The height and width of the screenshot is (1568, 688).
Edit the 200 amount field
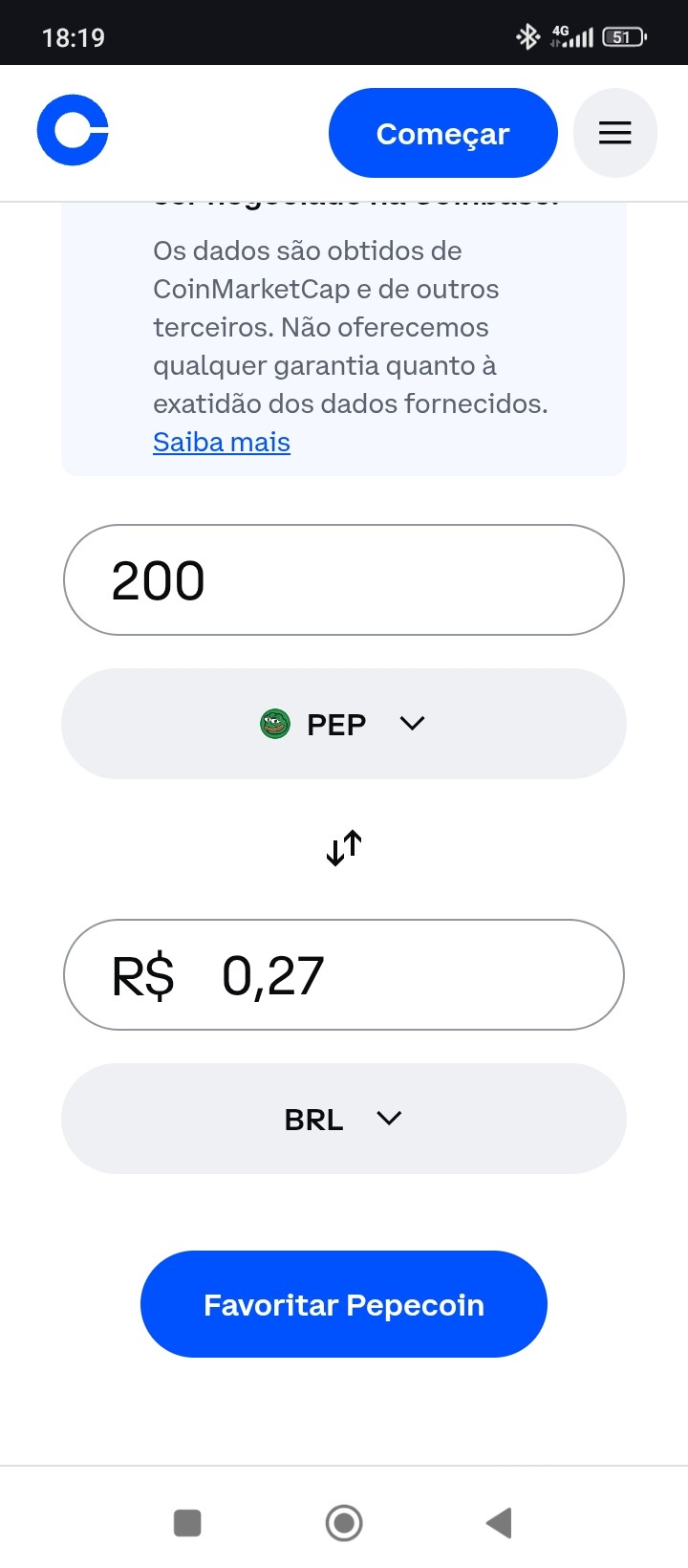pos(344,580)
